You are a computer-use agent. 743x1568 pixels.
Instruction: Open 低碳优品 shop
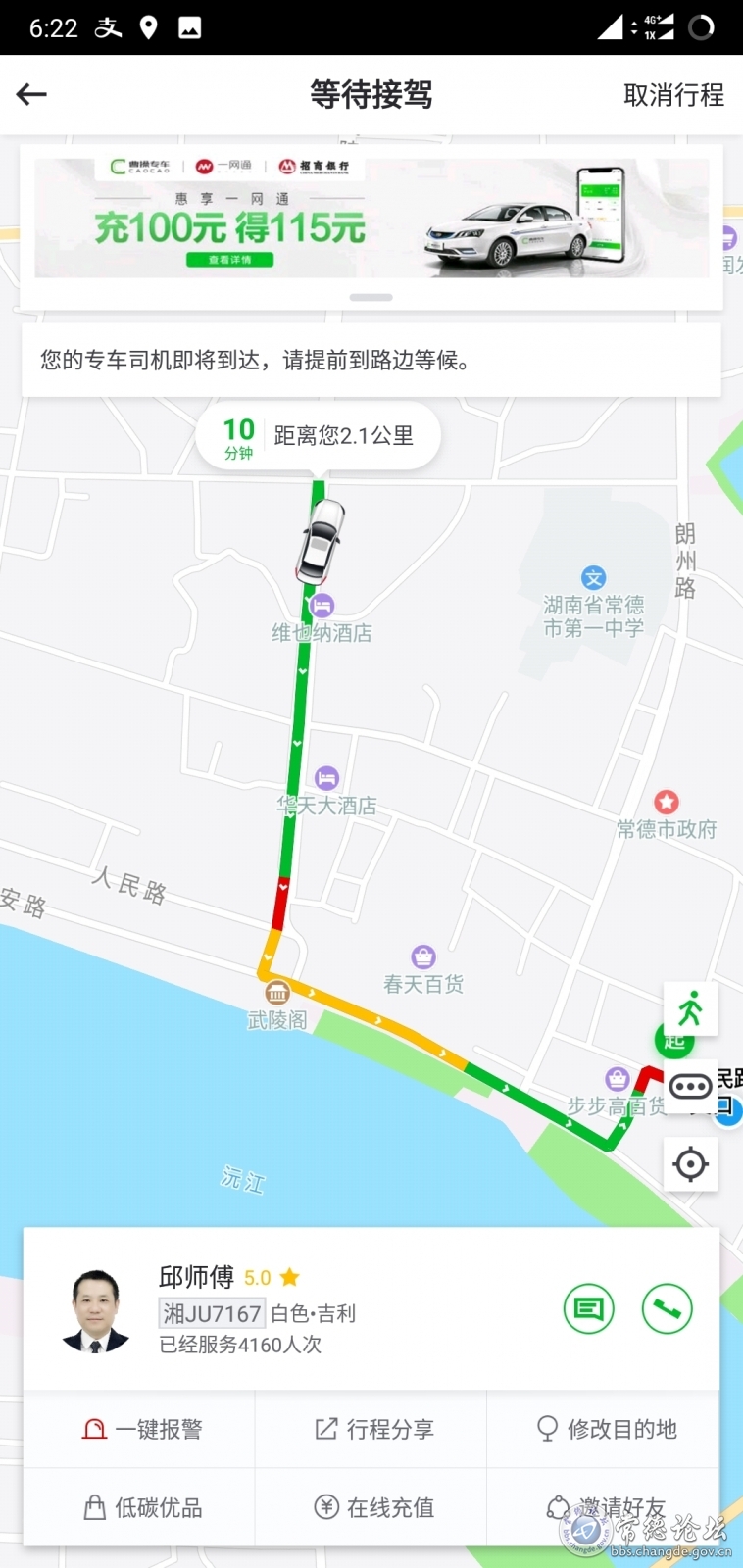coord(140,1507)
